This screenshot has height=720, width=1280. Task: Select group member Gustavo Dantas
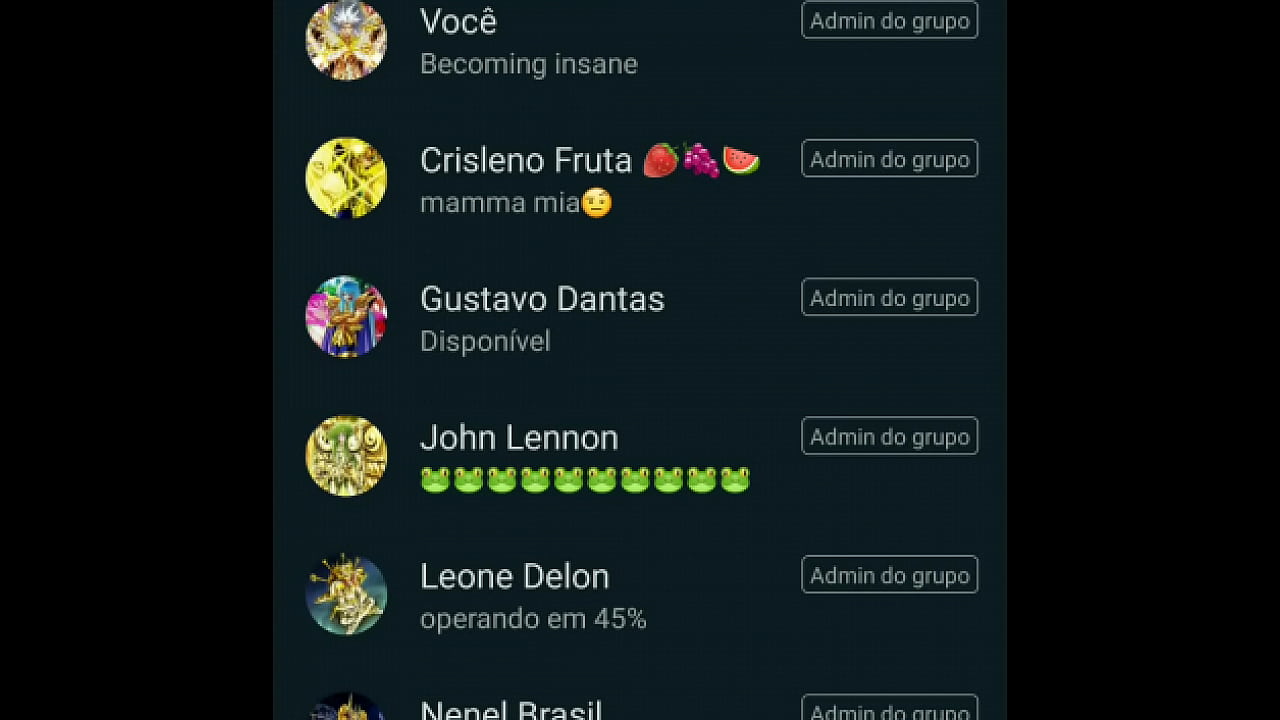pyautogui.click(x=542, y=299)
